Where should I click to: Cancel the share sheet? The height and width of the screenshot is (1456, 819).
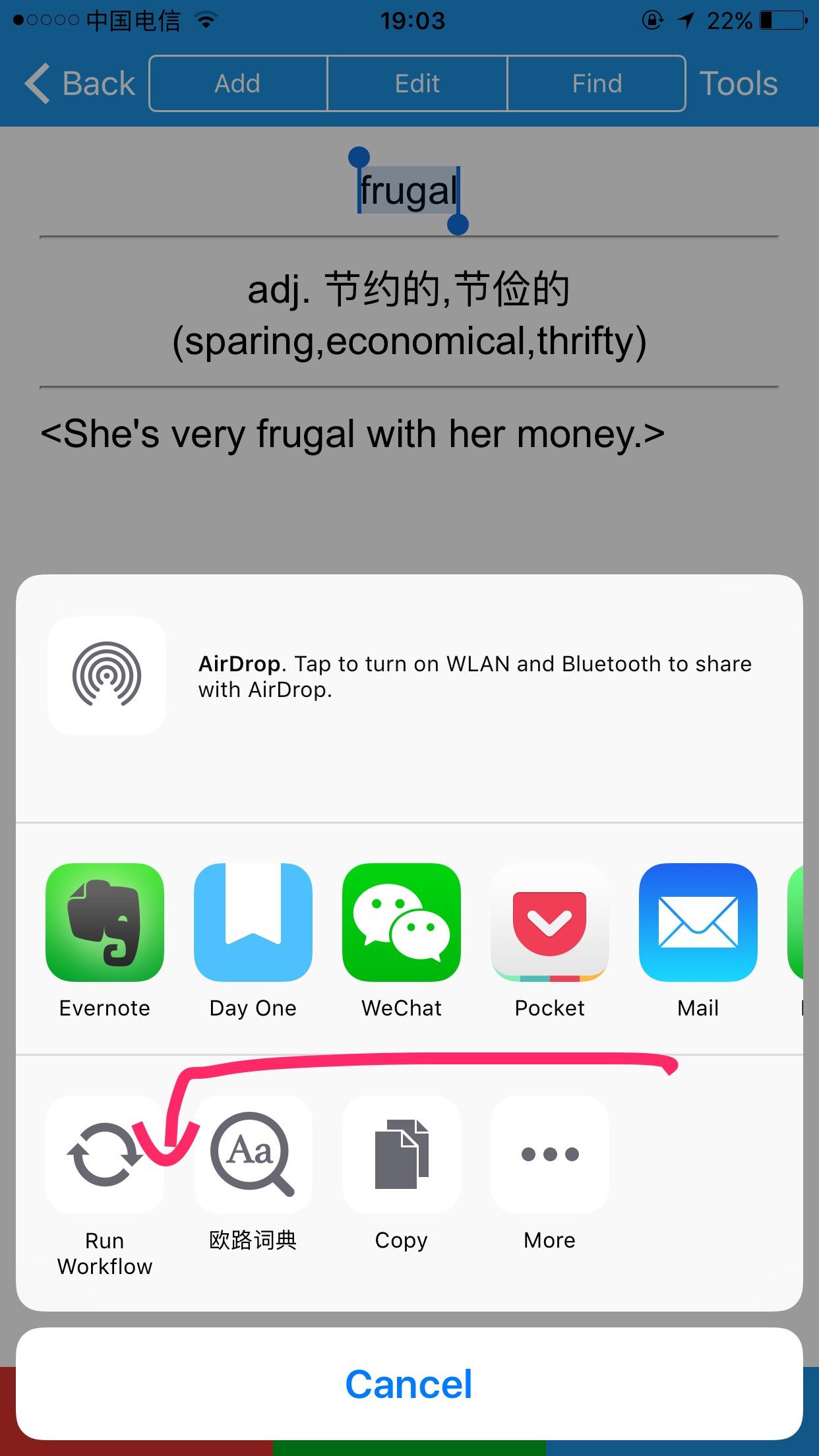[x=409, y=1383]
